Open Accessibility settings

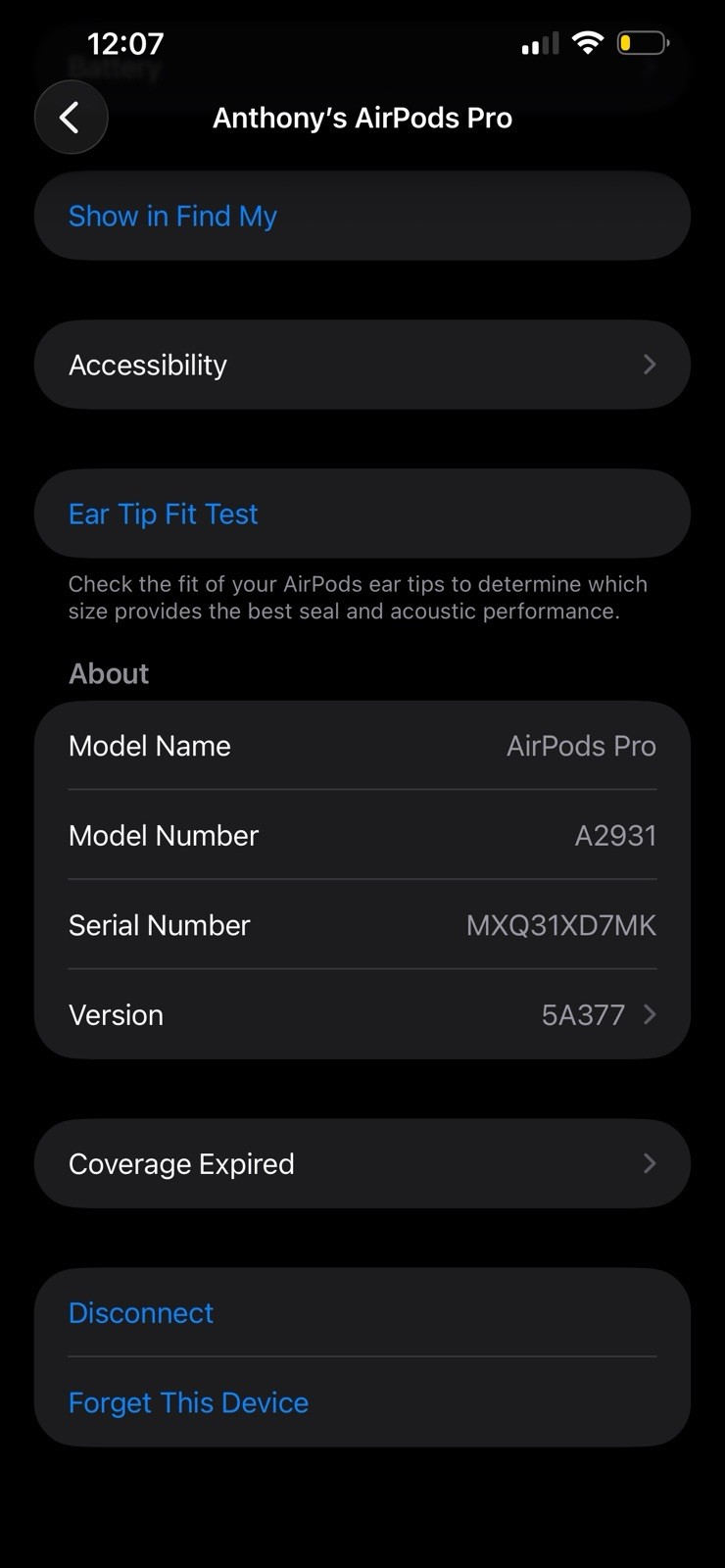coord(362,365)
